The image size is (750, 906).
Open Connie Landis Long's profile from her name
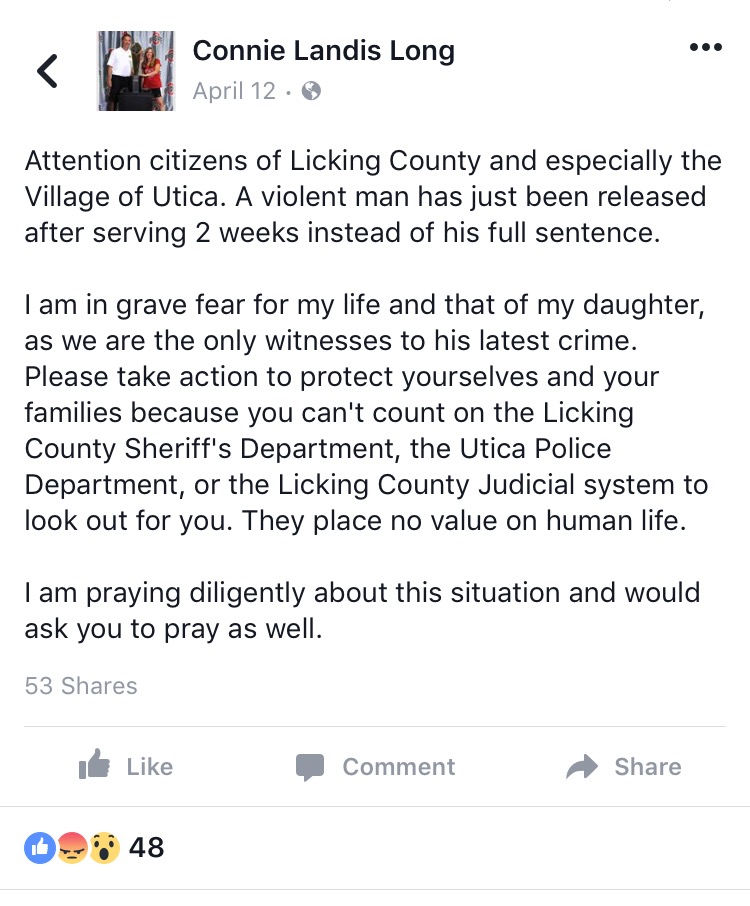323,49
